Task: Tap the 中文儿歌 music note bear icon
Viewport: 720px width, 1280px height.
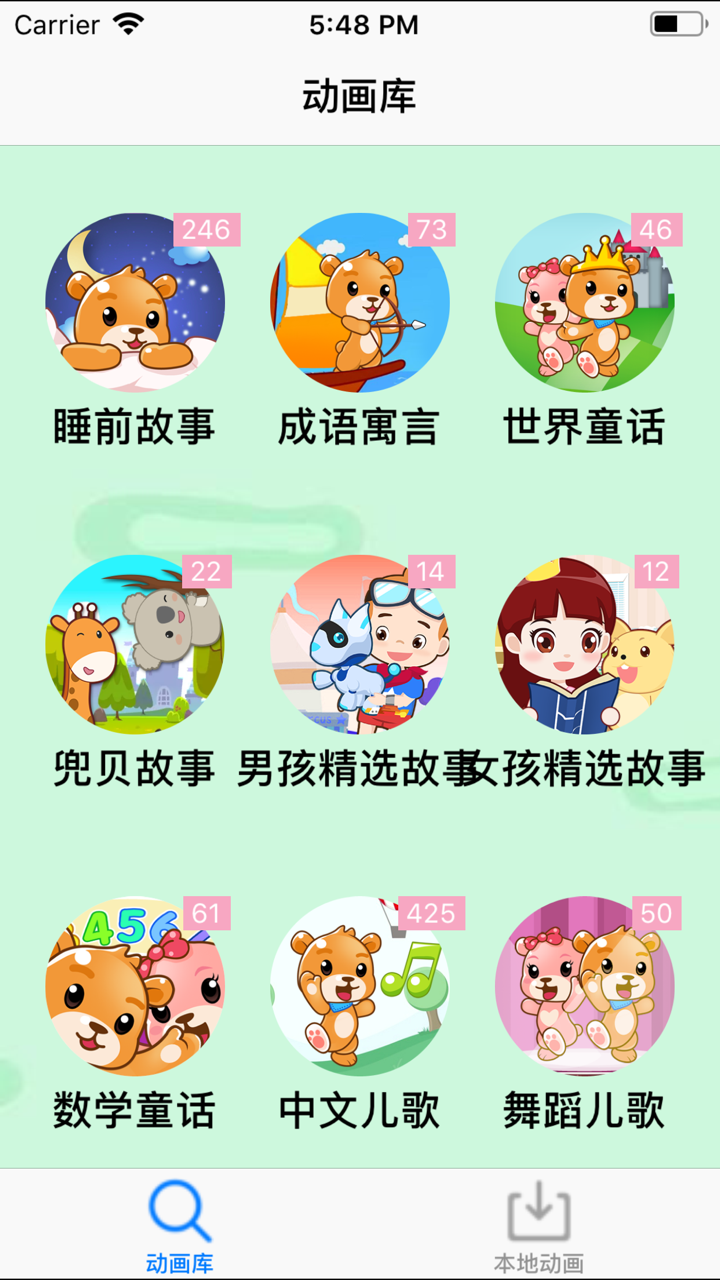Action: point(360,987)
